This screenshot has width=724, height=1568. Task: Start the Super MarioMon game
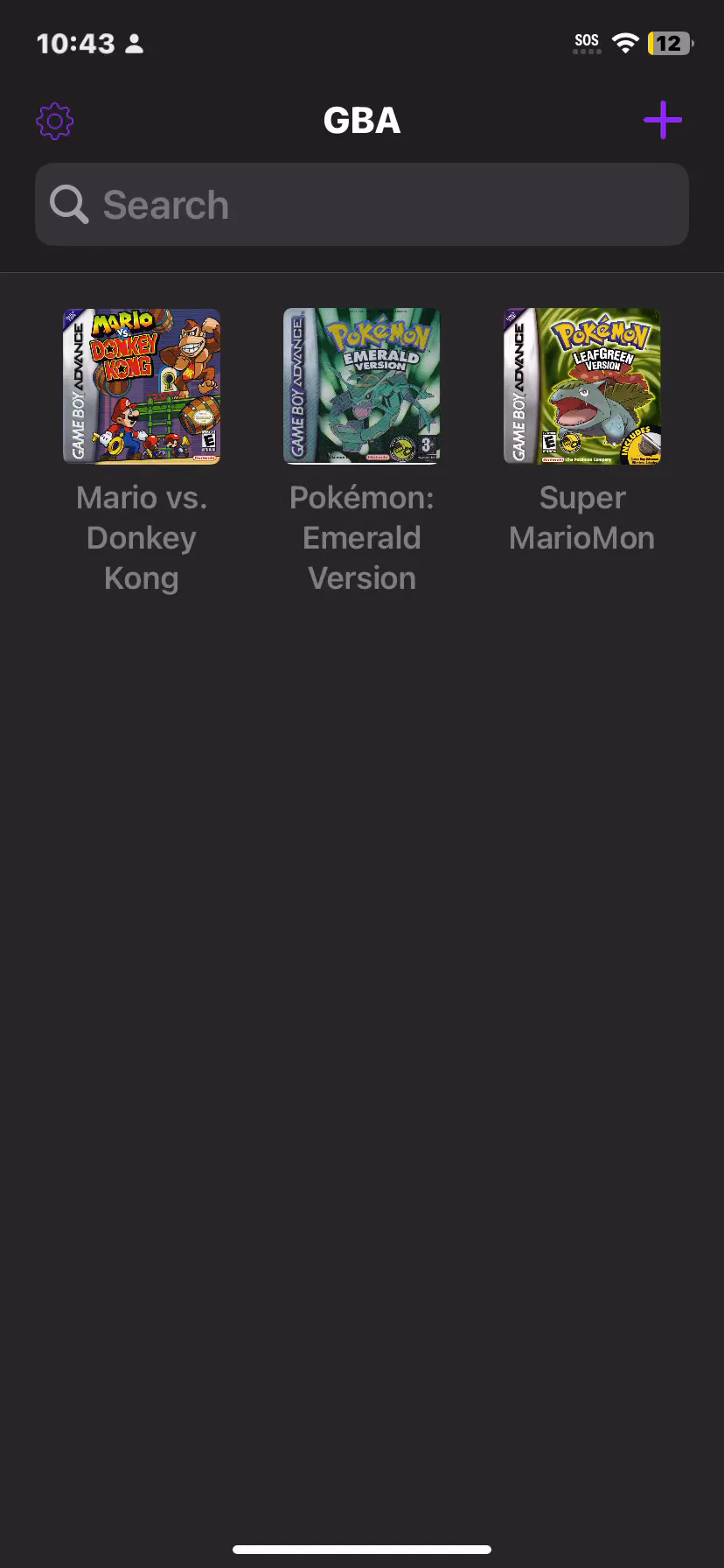tap(582, 386)
